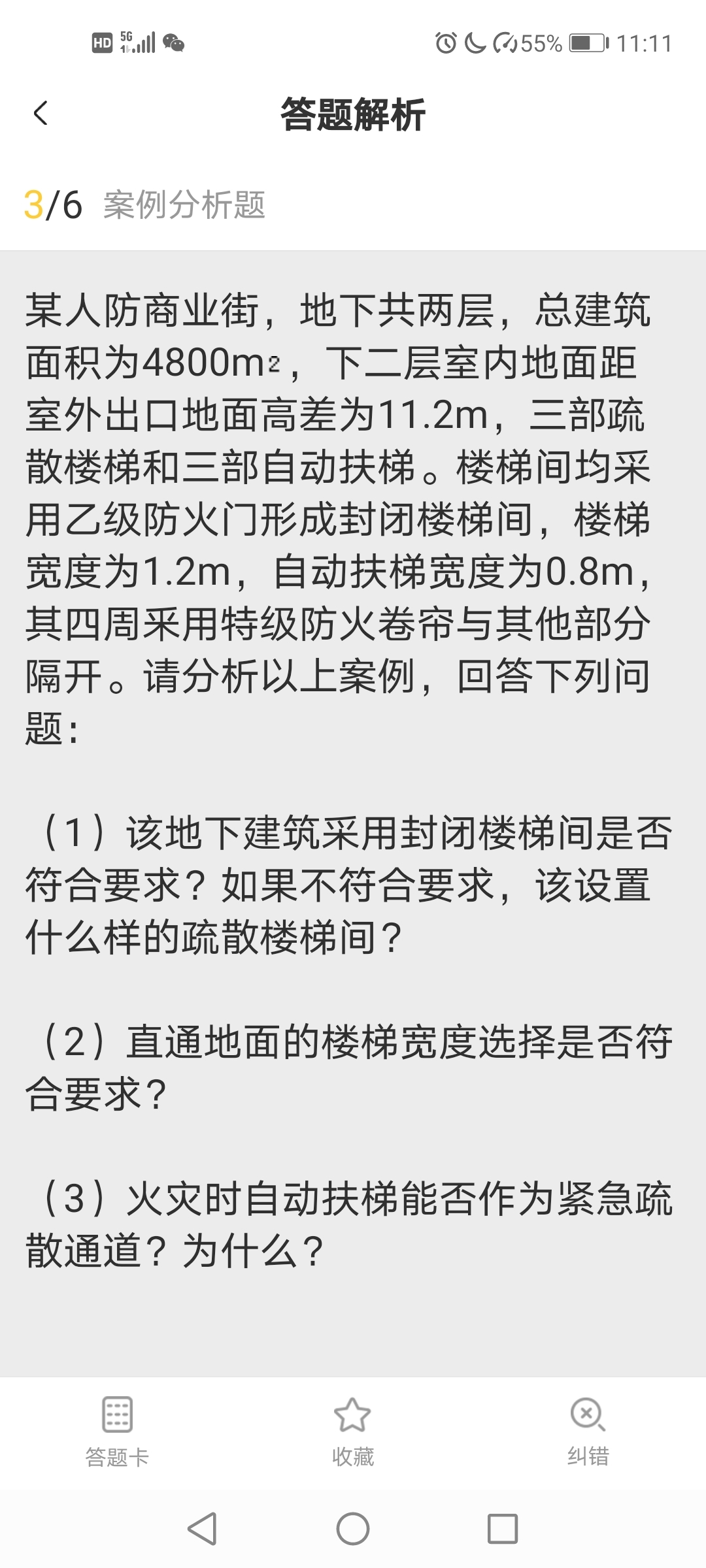Tap the system home button
Screen dimensions: 706x1568
pos(353,1529)
